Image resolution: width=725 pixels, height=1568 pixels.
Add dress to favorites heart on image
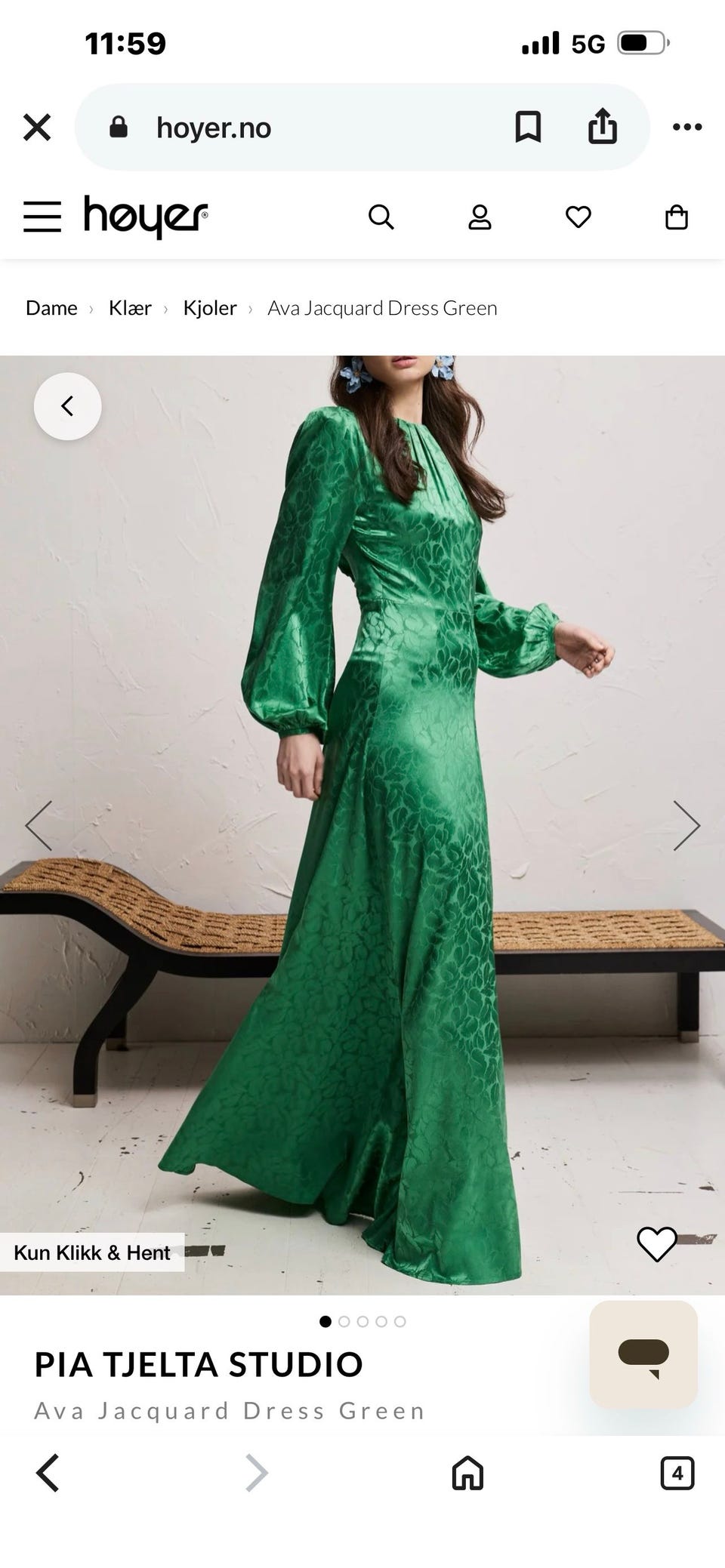[656, 1243]
